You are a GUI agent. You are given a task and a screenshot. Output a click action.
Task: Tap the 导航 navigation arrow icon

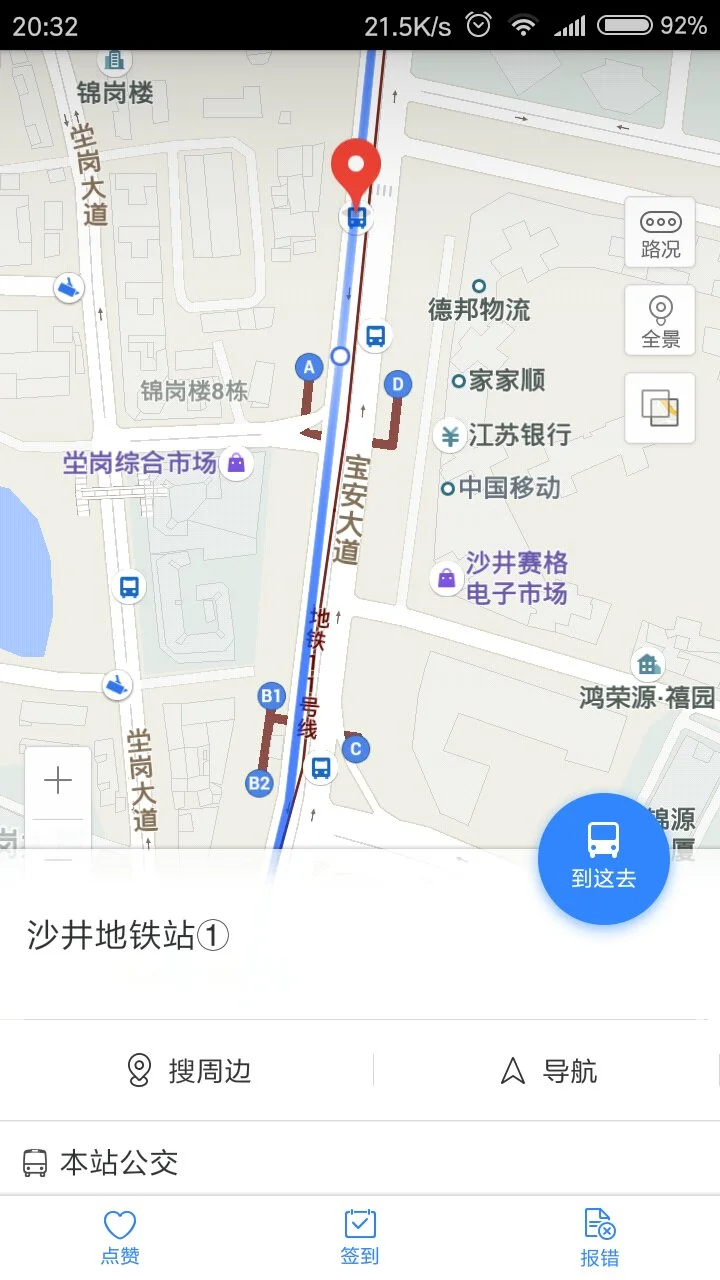click(x=510, y=1070)
